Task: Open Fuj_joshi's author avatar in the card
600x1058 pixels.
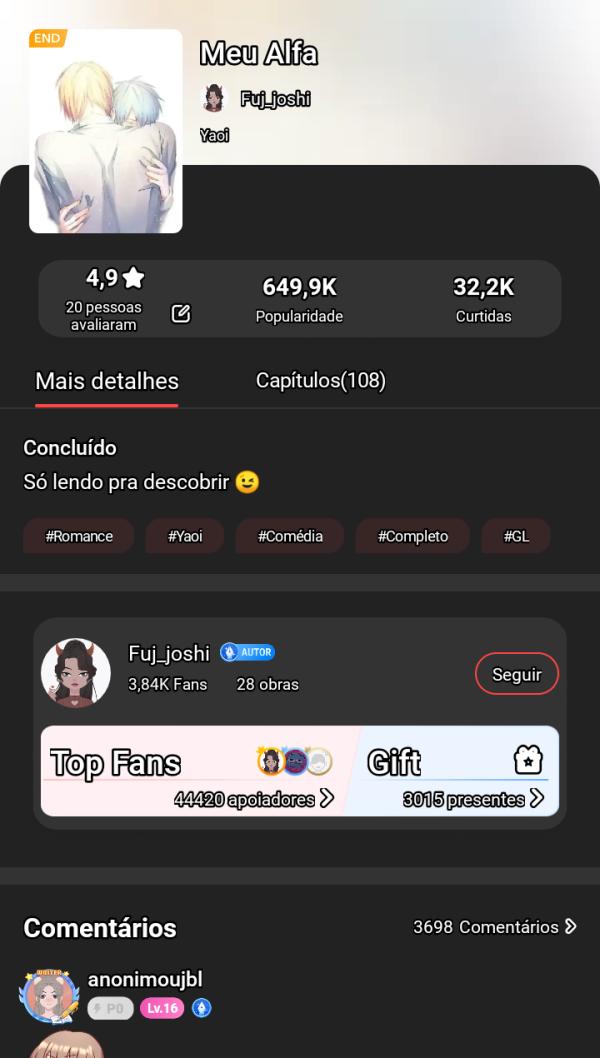Action: [76, 672]
